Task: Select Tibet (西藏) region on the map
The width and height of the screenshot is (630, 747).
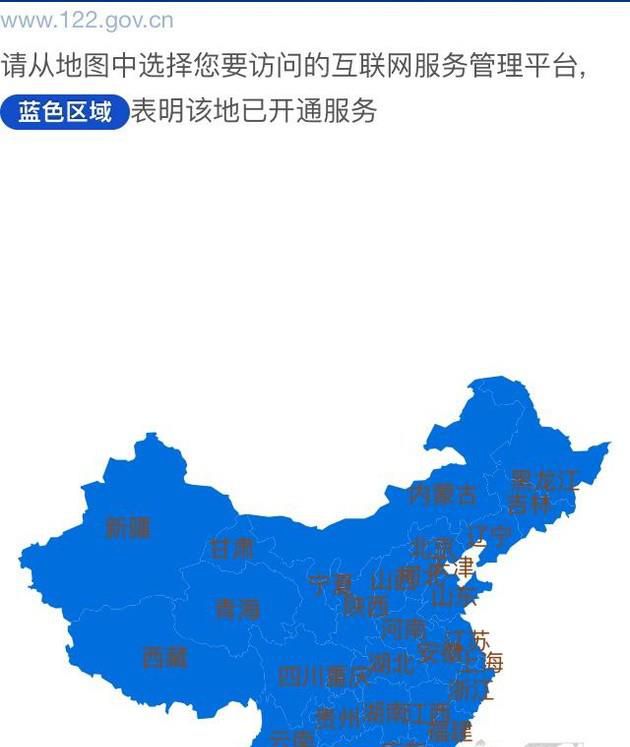Action: tap(165, 657)
